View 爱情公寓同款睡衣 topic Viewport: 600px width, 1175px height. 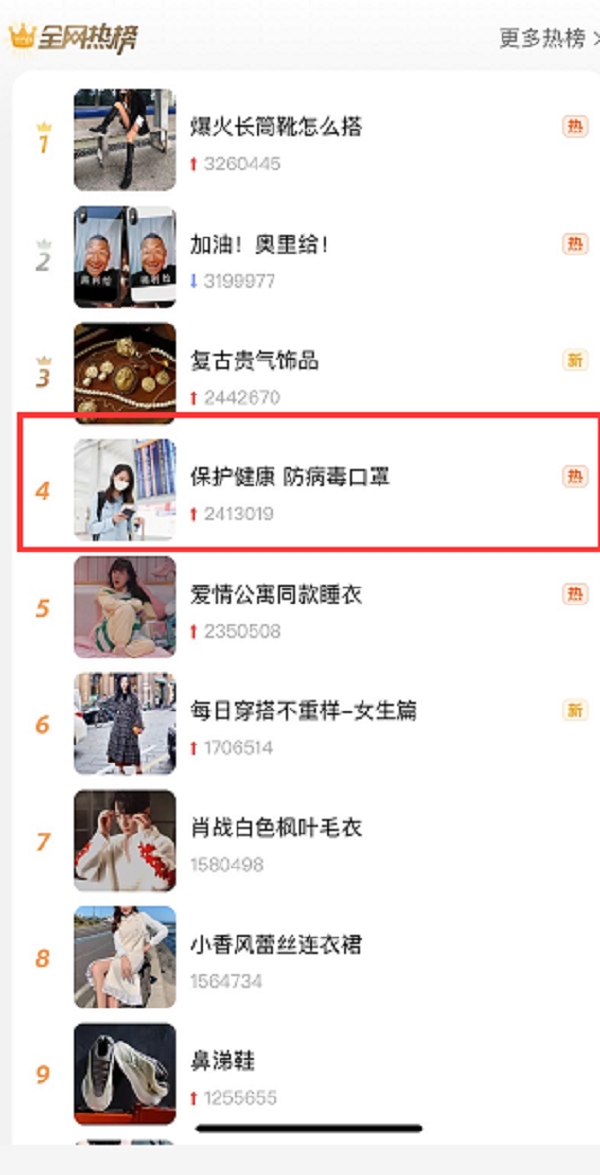tap(276, 594)
